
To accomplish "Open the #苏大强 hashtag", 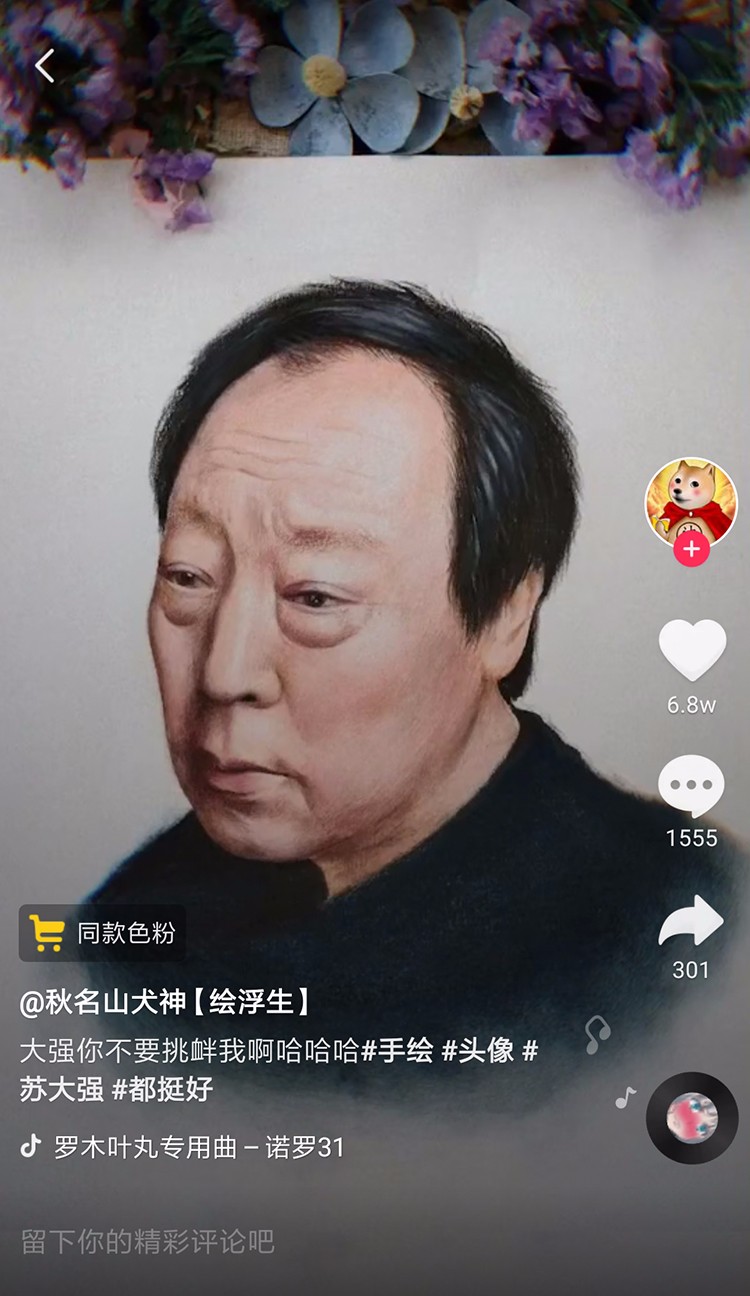I will coord(62,1089).
